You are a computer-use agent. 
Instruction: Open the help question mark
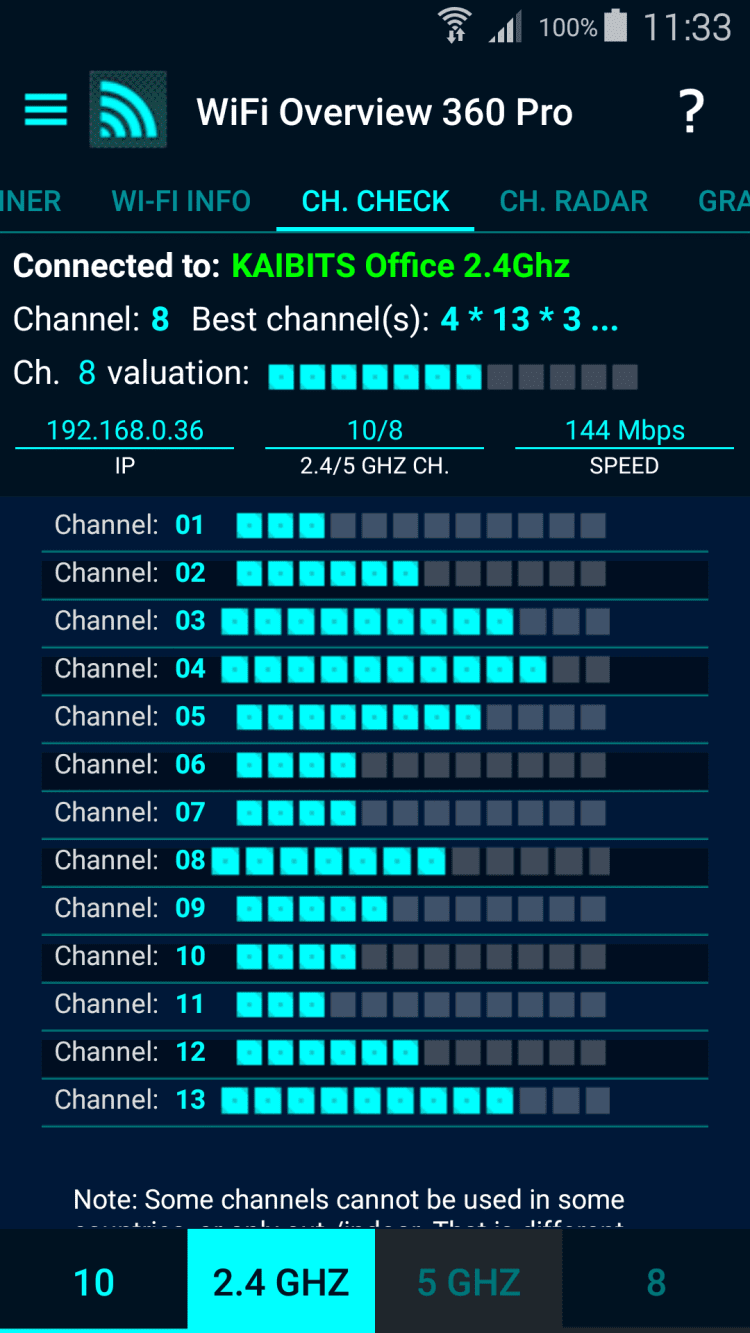pyautogui.click(x=691, y=111)
